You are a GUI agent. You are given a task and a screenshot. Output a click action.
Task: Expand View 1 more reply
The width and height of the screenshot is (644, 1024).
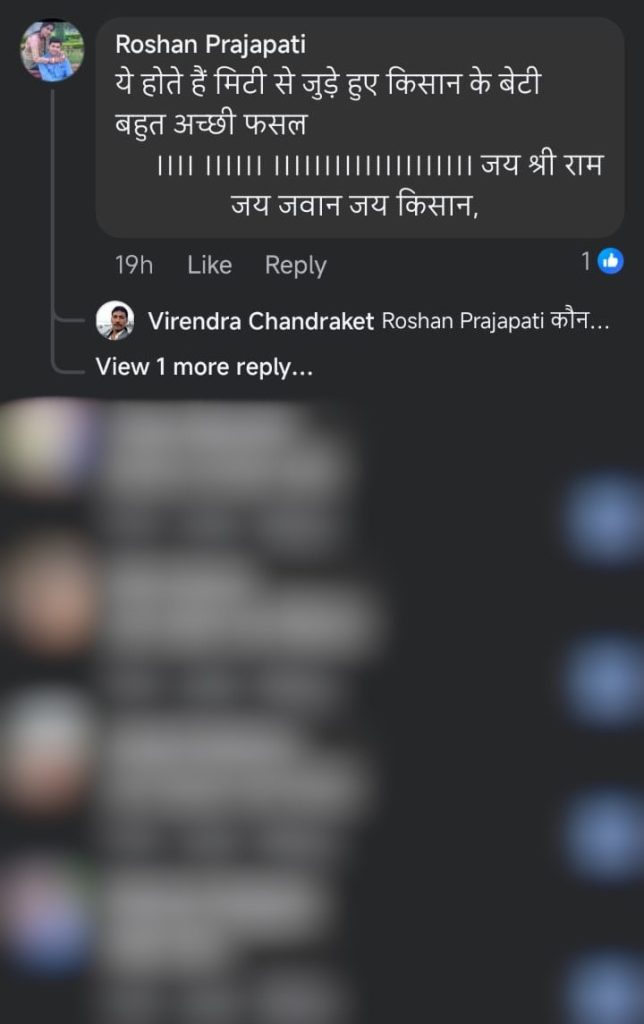click(204, 367)
